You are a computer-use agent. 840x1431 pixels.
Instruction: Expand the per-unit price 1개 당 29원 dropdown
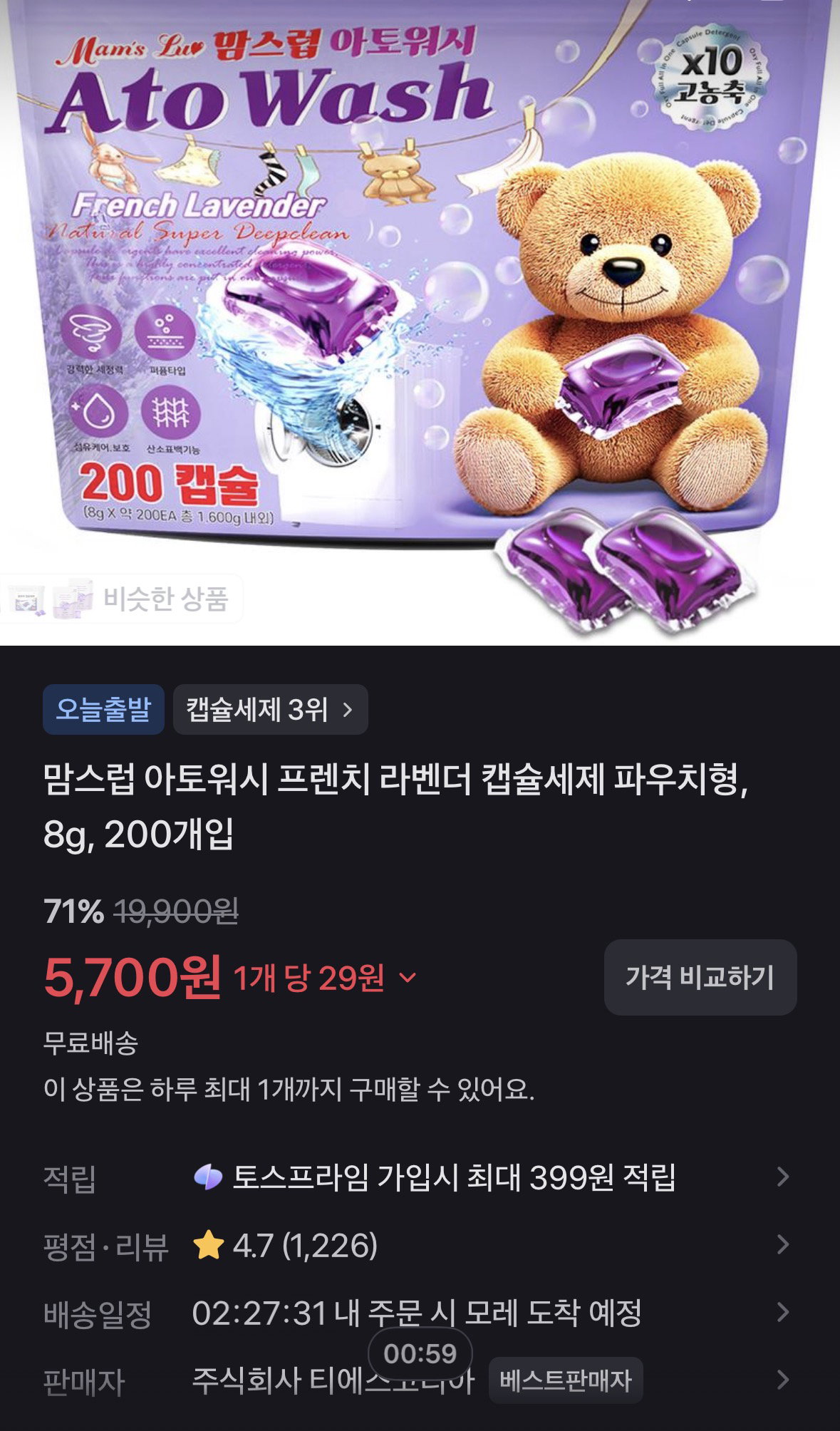click(x=325, y=978)
